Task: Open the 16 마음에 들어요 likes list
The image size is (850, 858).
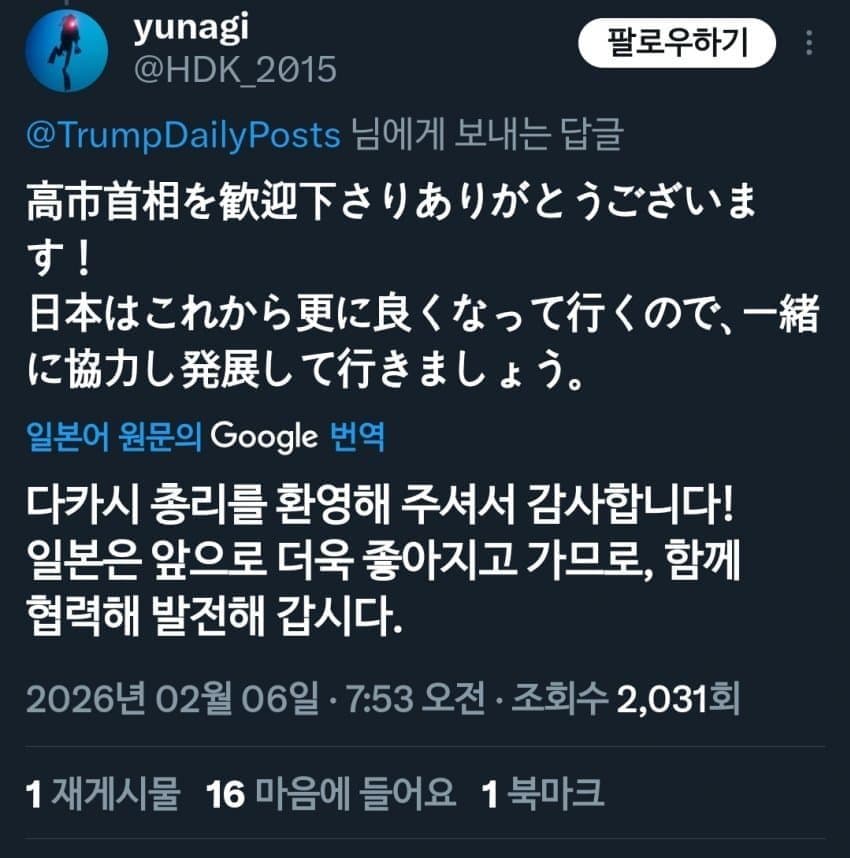Action: coord(331,795)
